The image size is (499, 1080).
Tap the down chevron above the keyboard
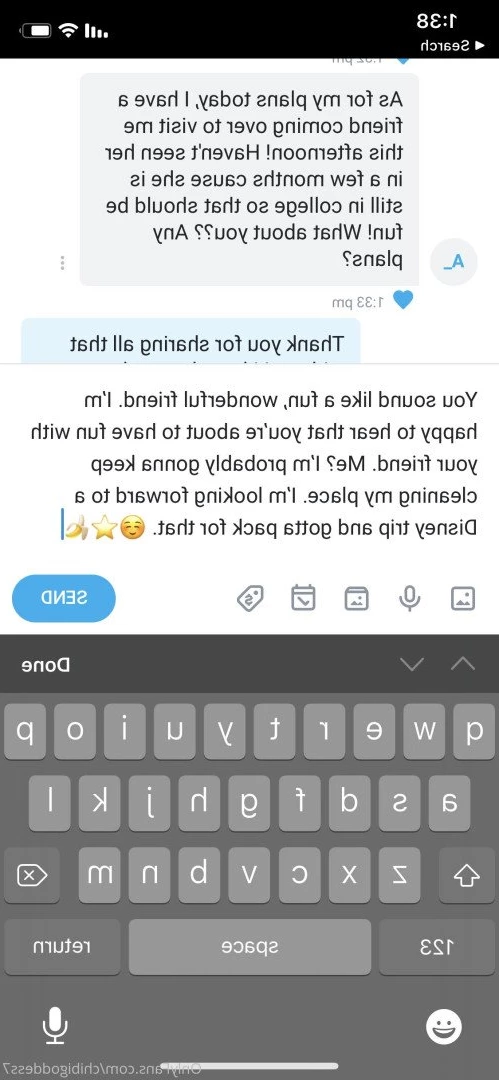click(x=412, y=665)
